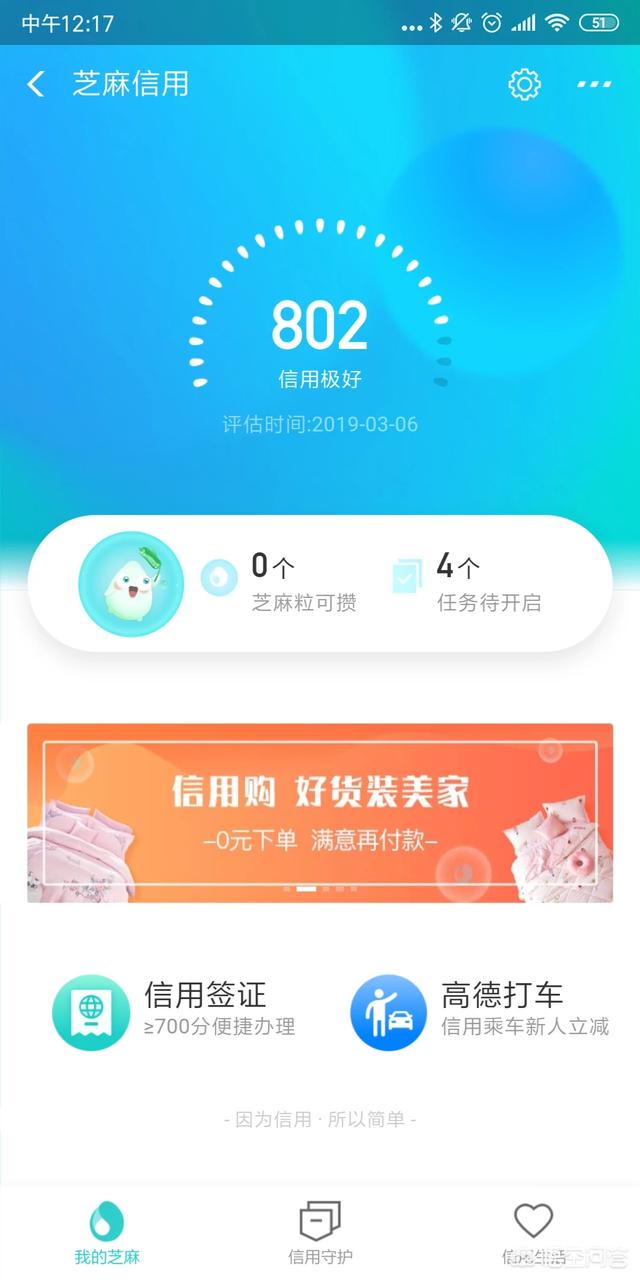Open 信用签证 service

[175, 1012]
